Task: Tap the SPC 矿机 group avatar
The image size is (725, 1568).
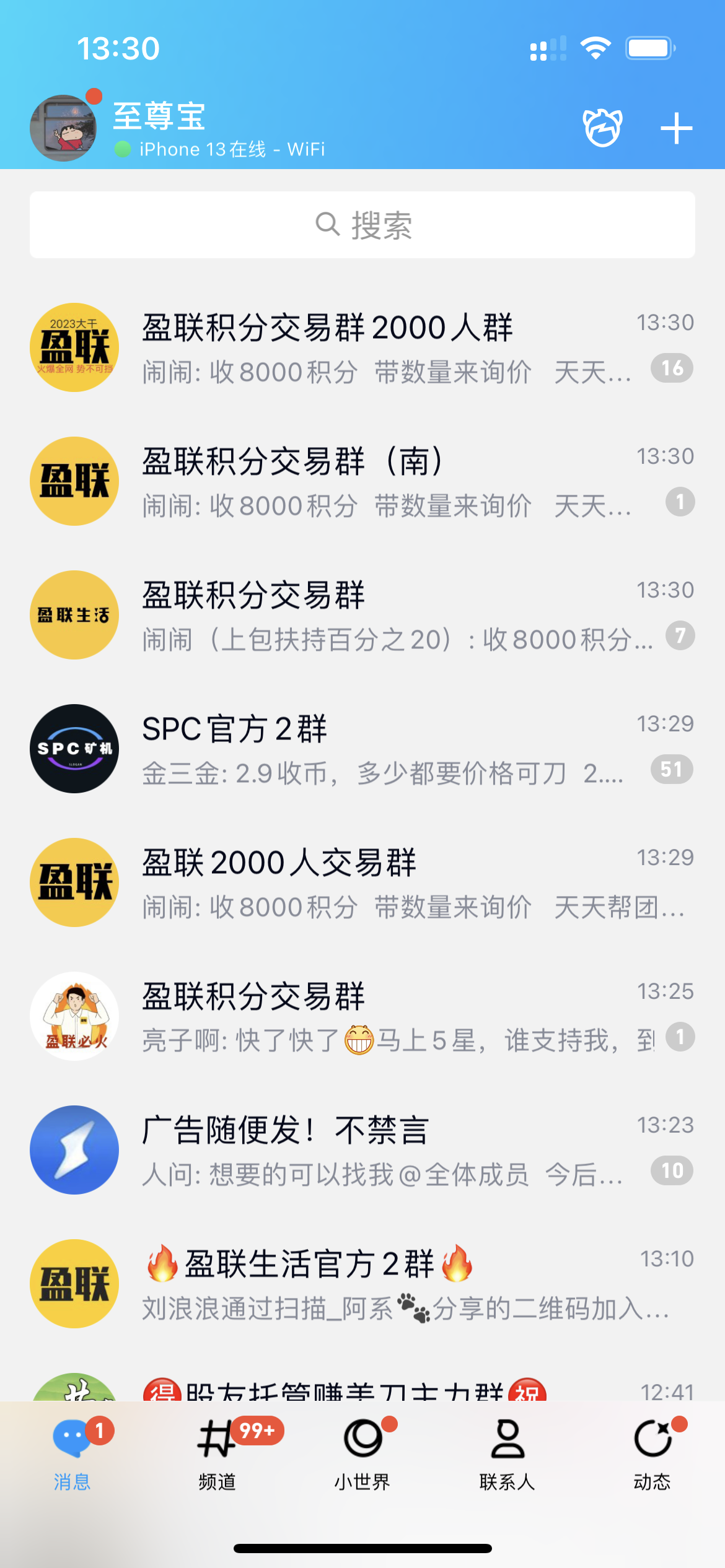Action: 73,749
